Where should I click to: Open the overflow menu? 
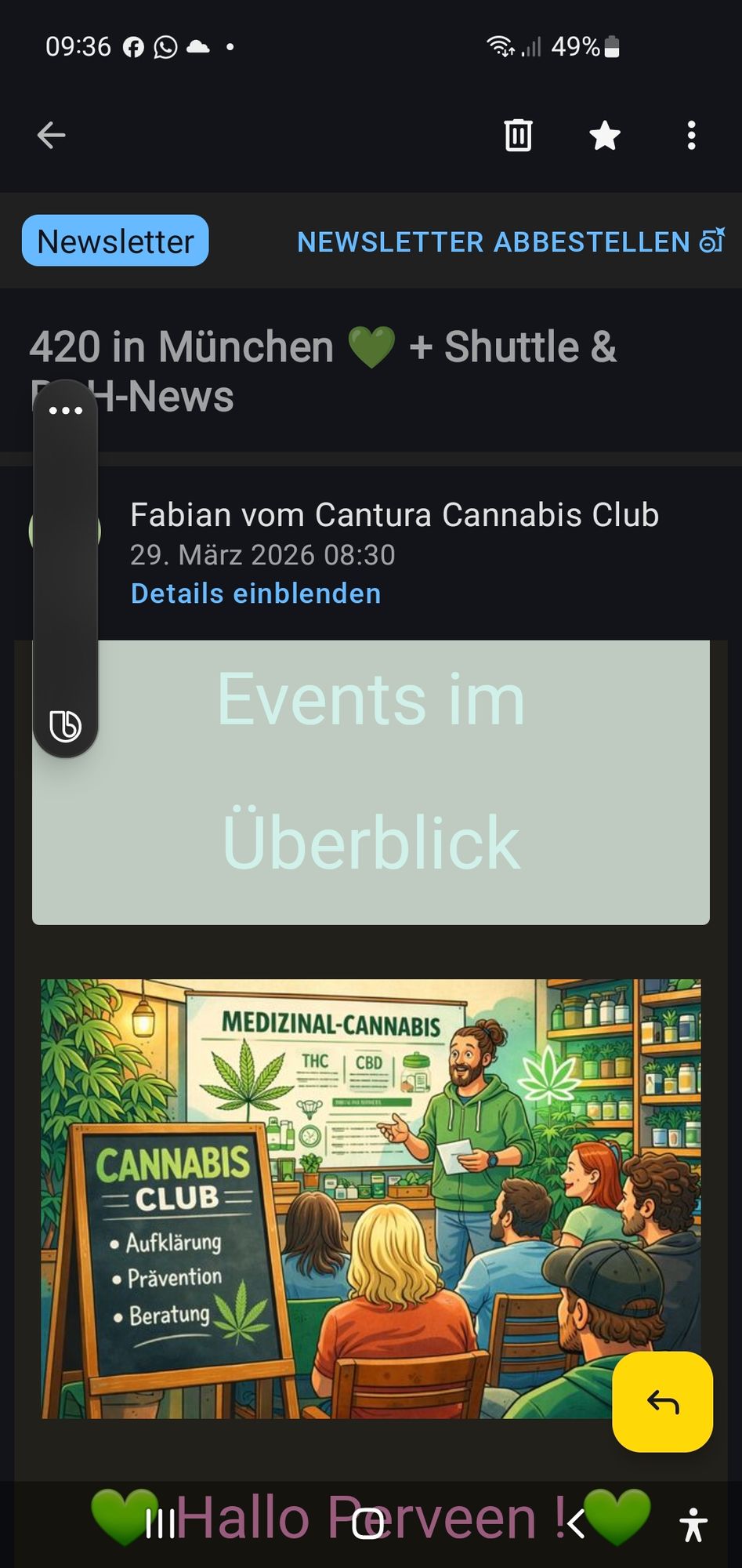691,136
